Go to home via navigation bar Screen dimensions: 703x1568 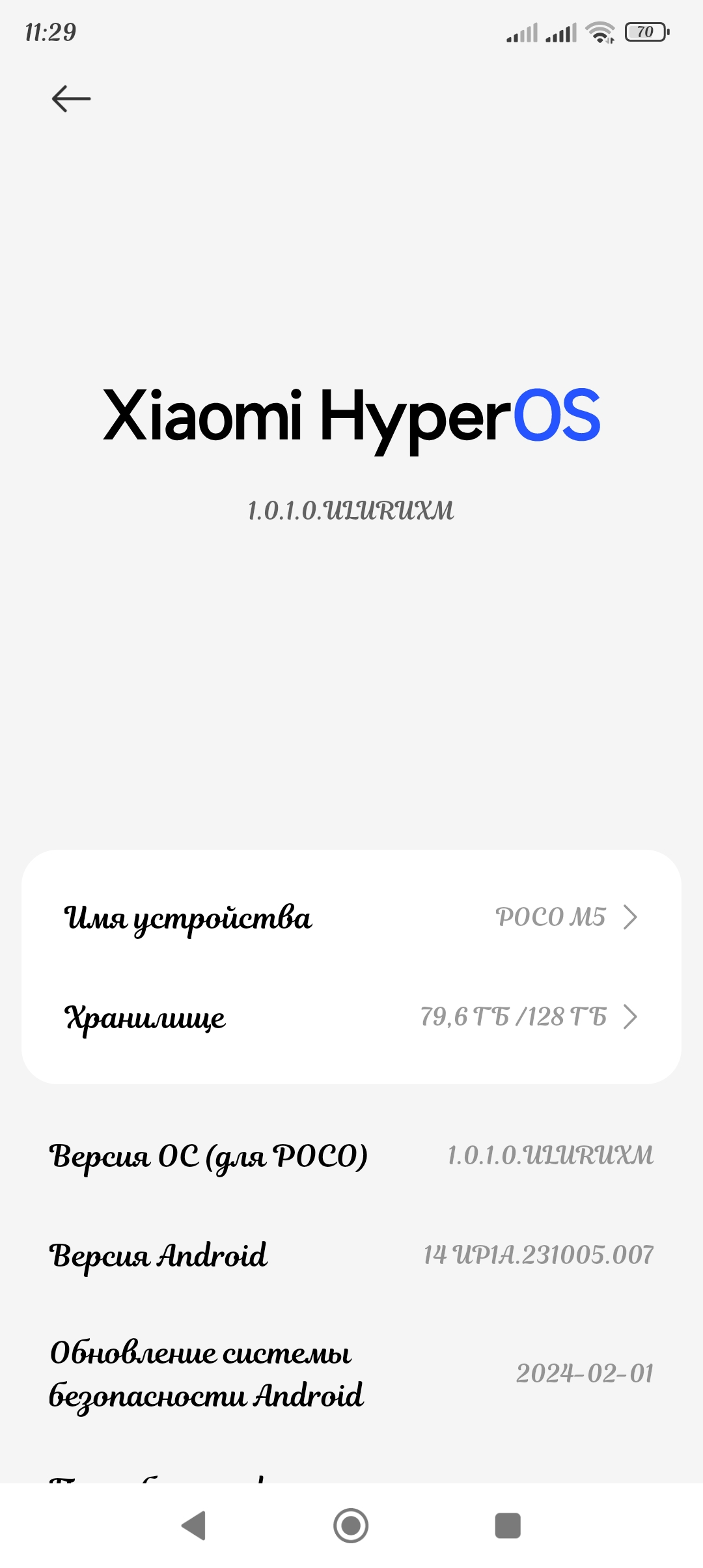[x=351, y=1525]
